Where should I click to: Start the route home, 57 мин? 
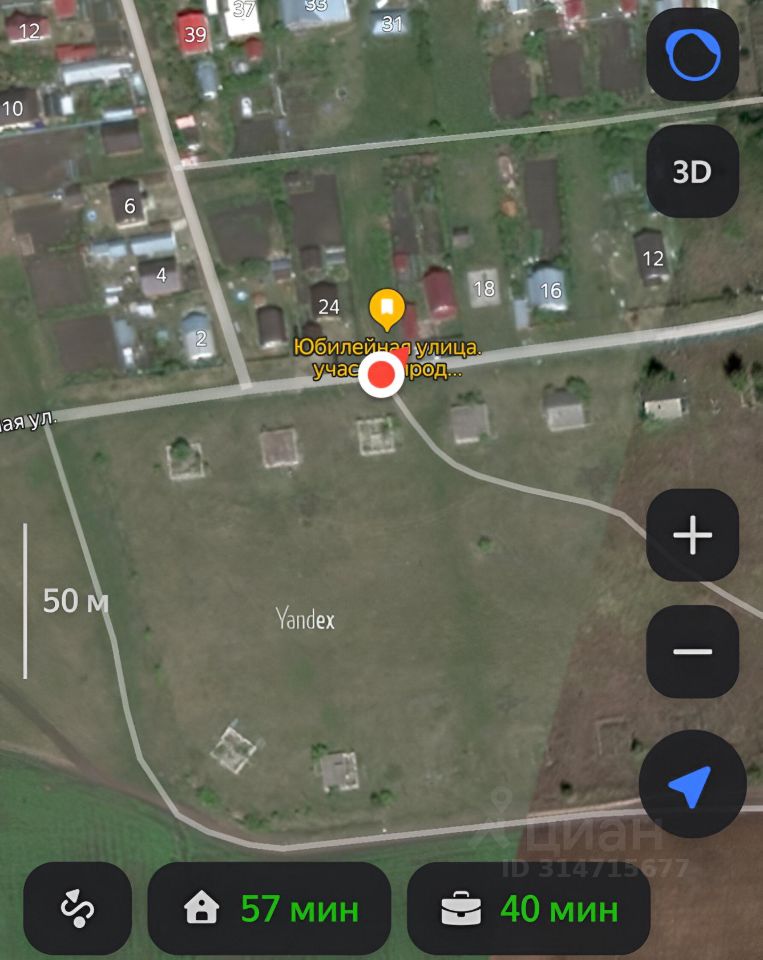pyautogui.click(x=269, y=909)
